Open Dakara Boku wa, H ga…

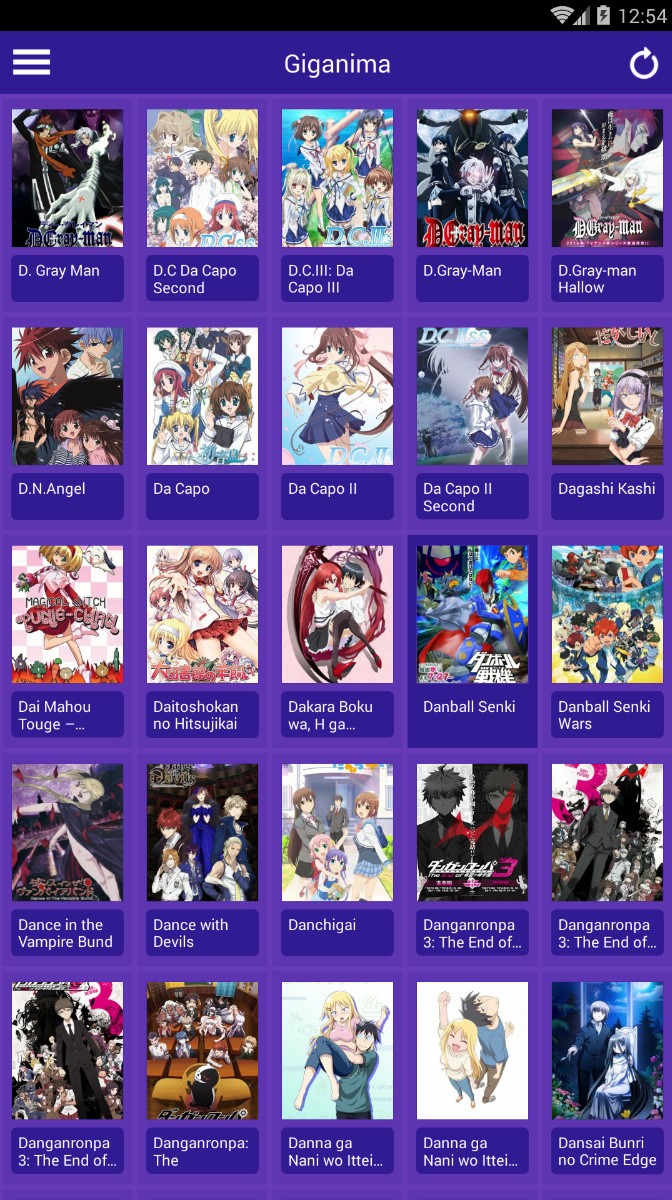coord(337,641)
